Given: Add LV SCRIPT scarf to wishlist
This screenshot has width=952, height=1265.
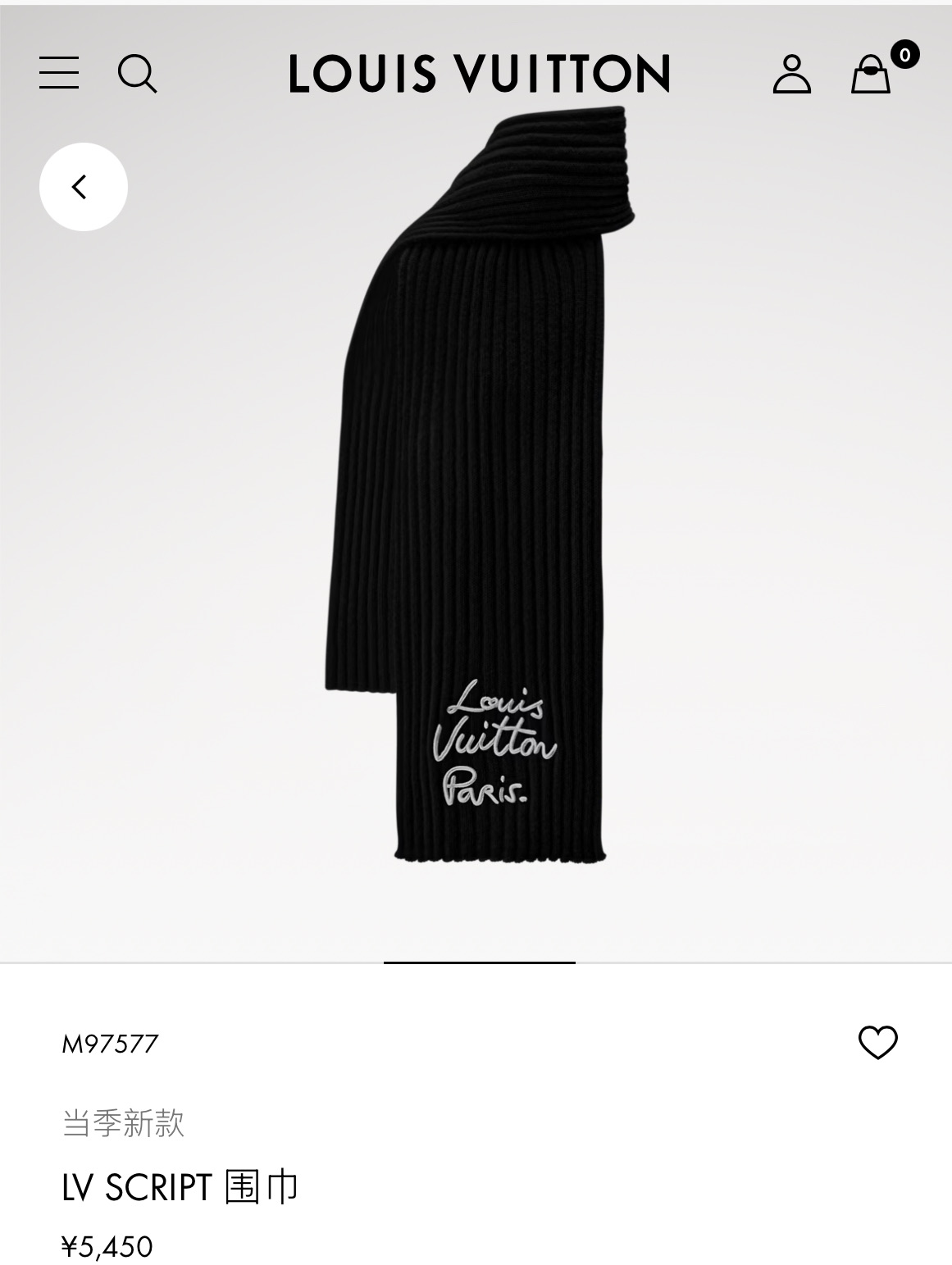Looking at the screenshot, I should [x=877, y=1043].
